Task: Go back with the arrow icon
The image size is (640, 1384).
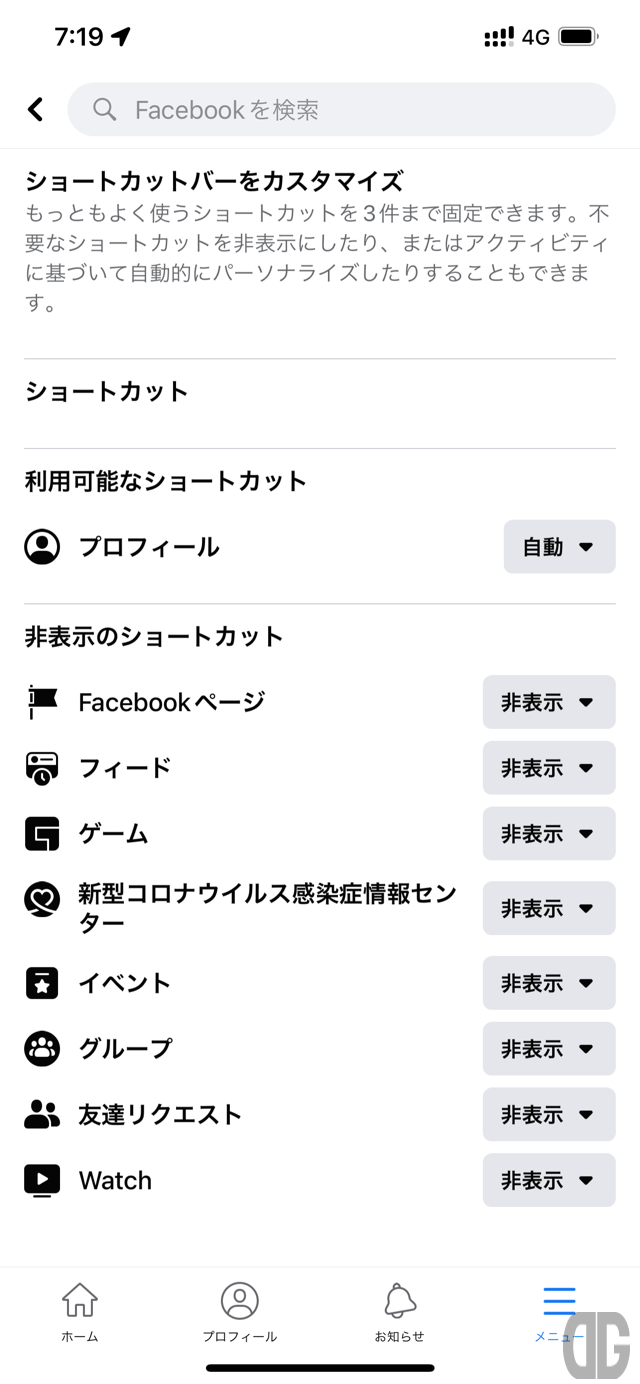Action: click(35, 109)
